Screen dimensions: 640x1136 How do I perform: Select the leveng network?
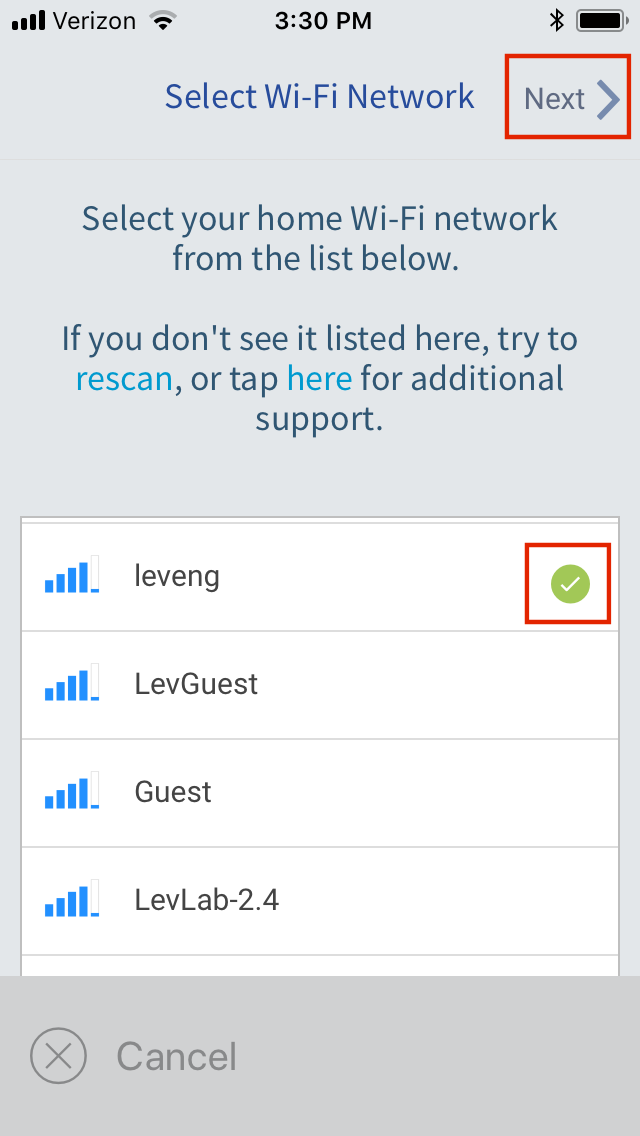coord(320,577)
